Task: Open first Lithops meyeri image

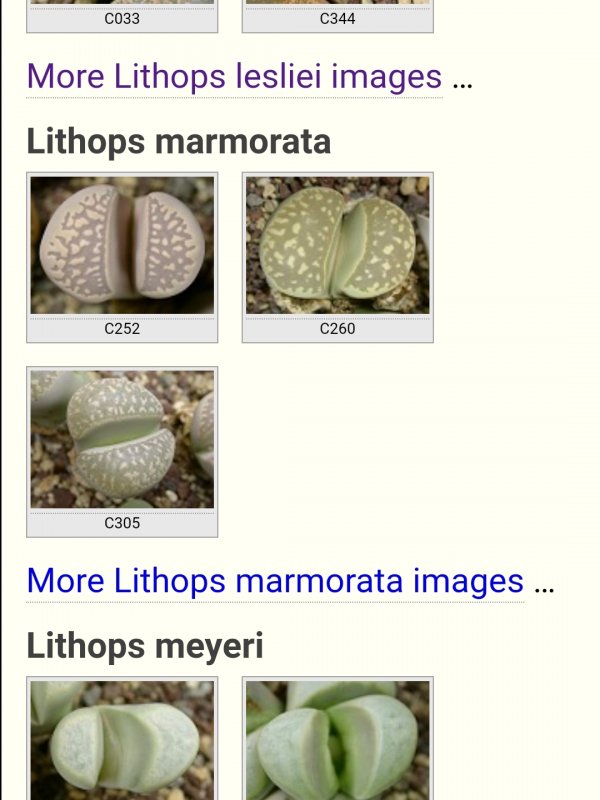Action: tap(122, 740)
